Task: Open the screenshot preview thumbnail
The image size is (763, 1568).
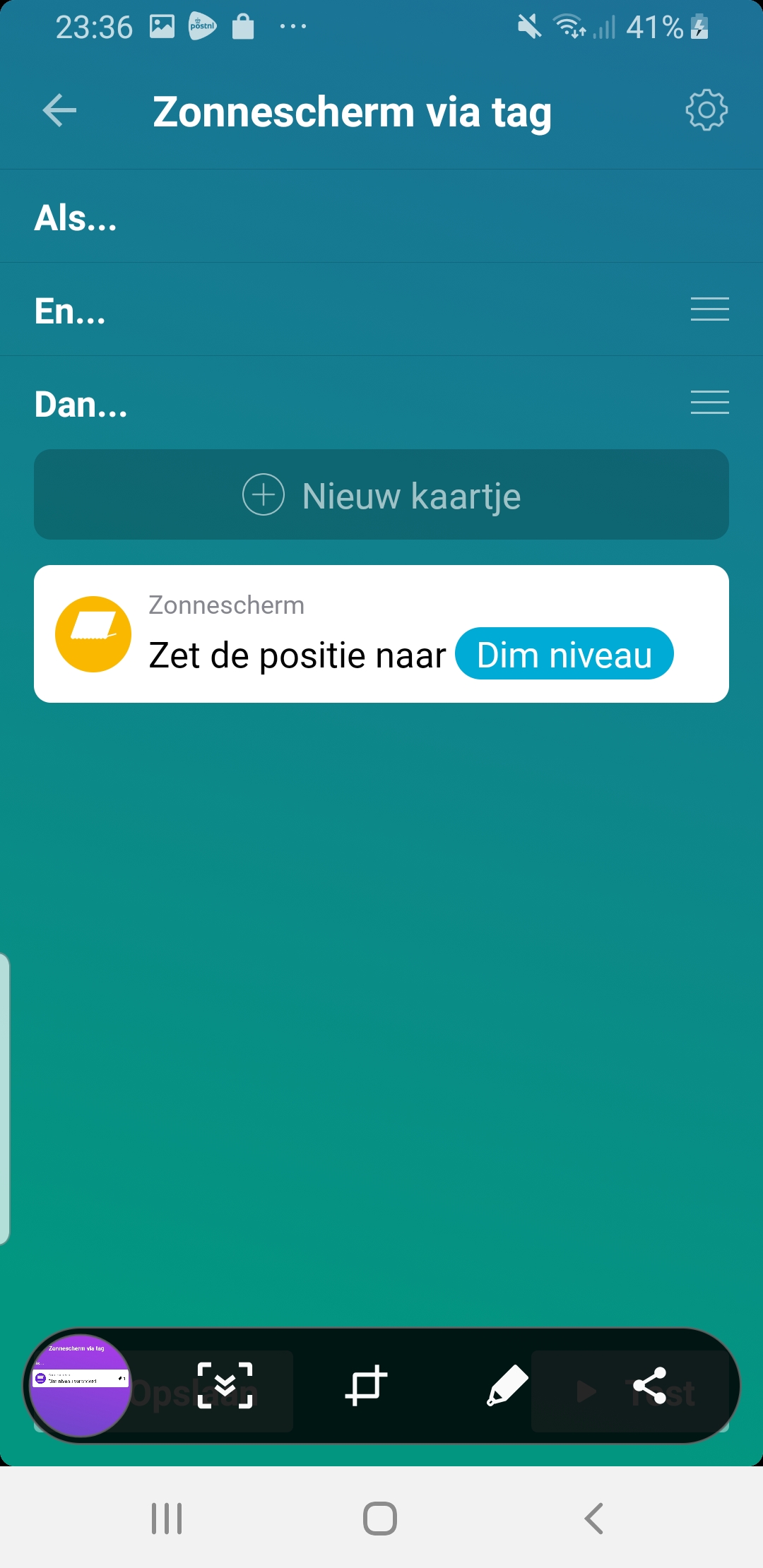Action: [80, 1385]
